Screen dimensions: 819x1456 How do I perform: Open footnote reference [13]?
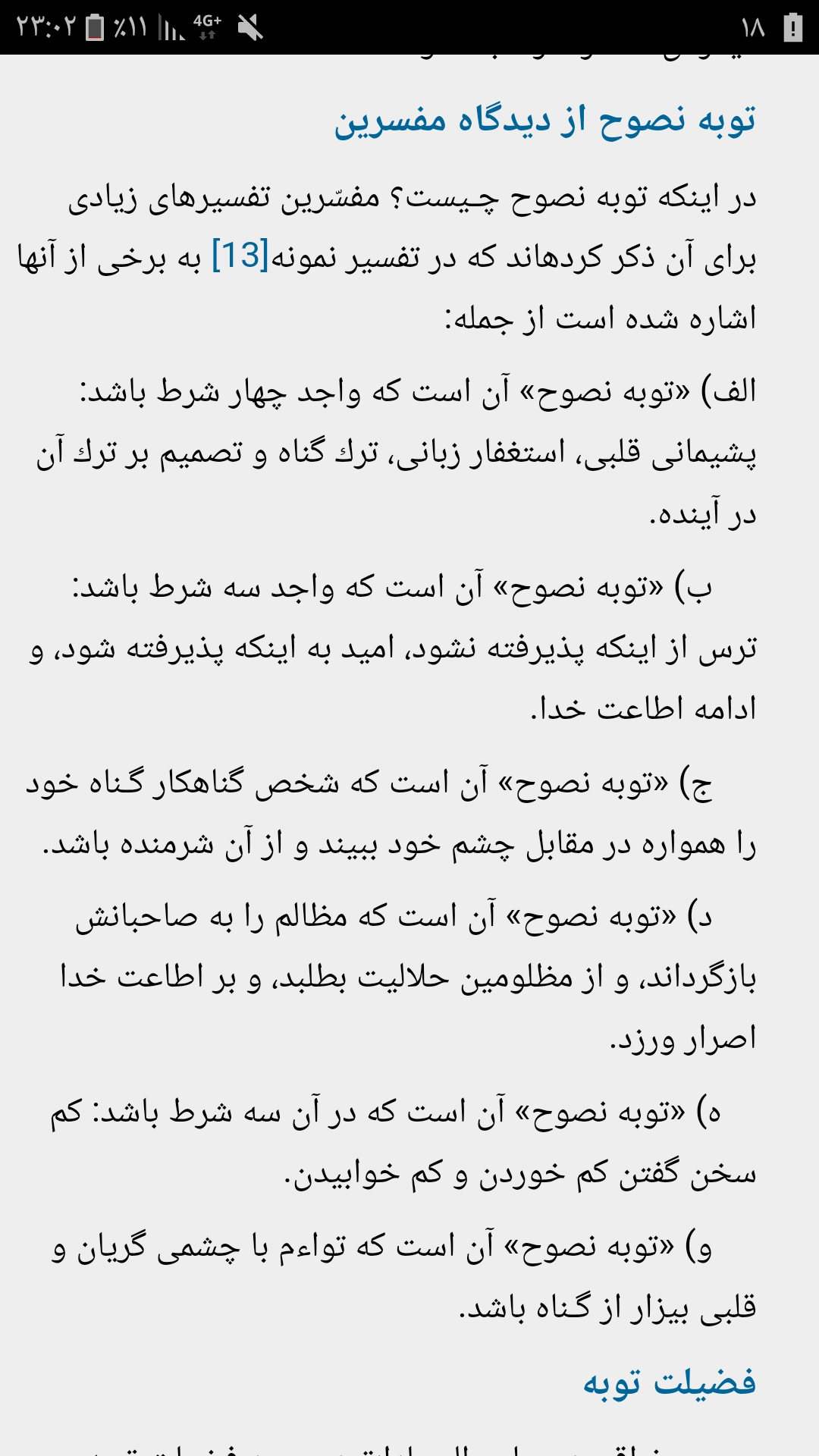pos(240,256)
